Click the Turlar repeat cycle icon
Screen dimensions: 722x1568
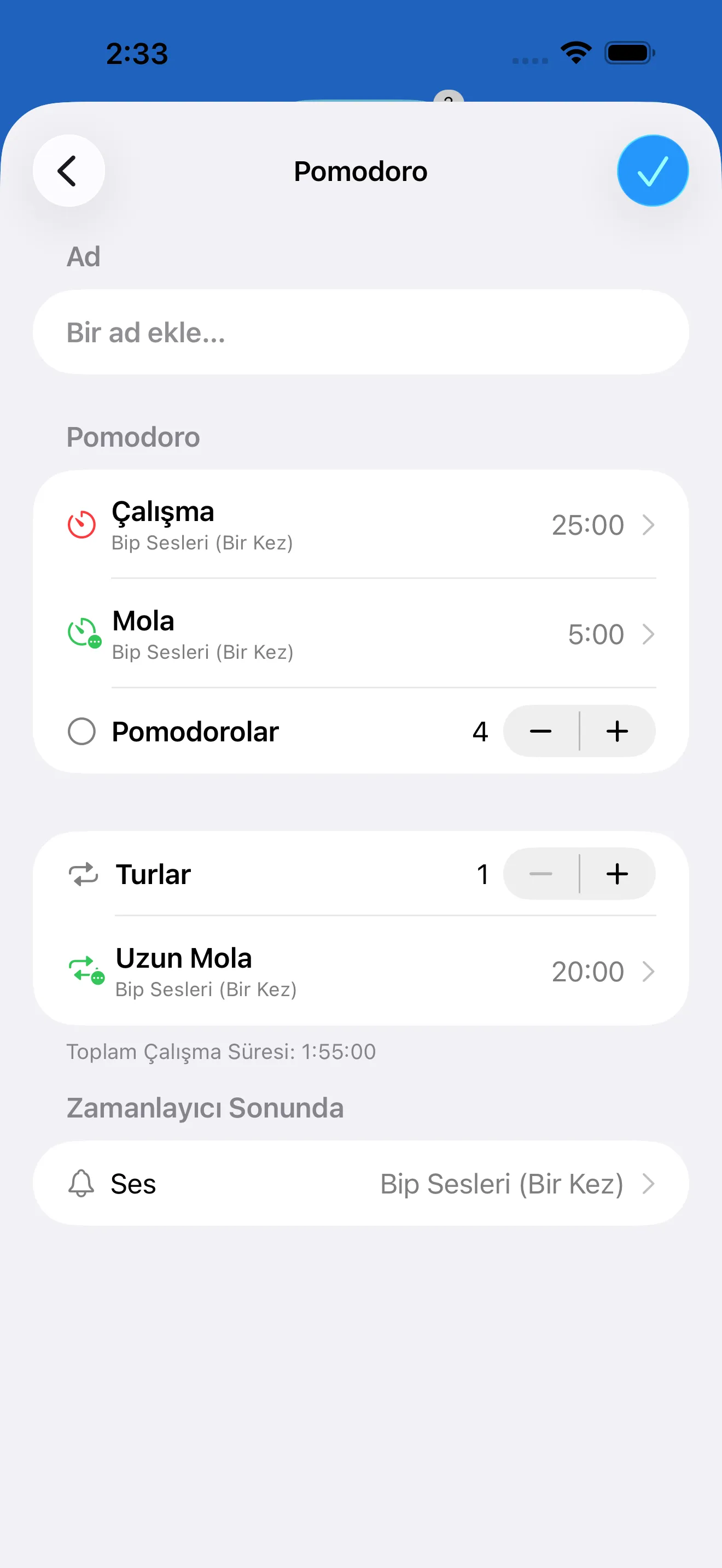click(84, 874)
